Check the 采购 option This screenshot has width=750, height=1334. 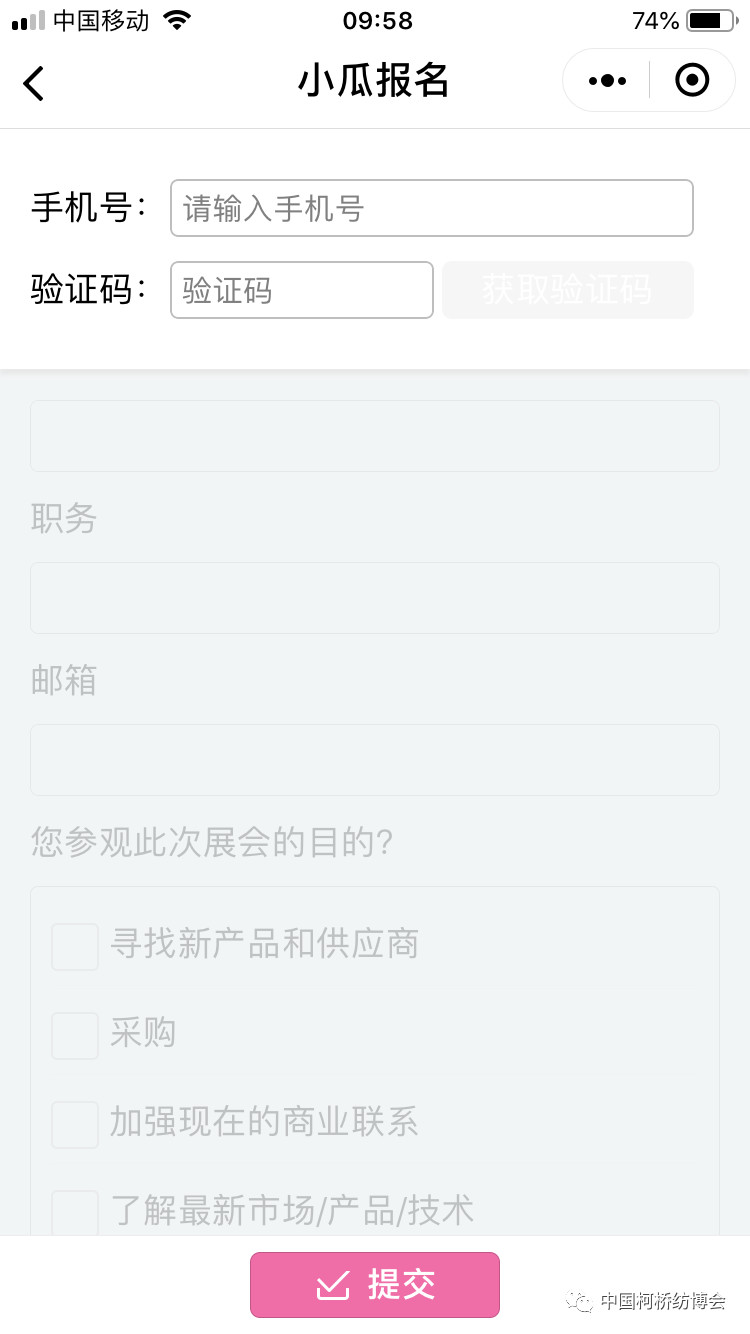click(75, 1035)
